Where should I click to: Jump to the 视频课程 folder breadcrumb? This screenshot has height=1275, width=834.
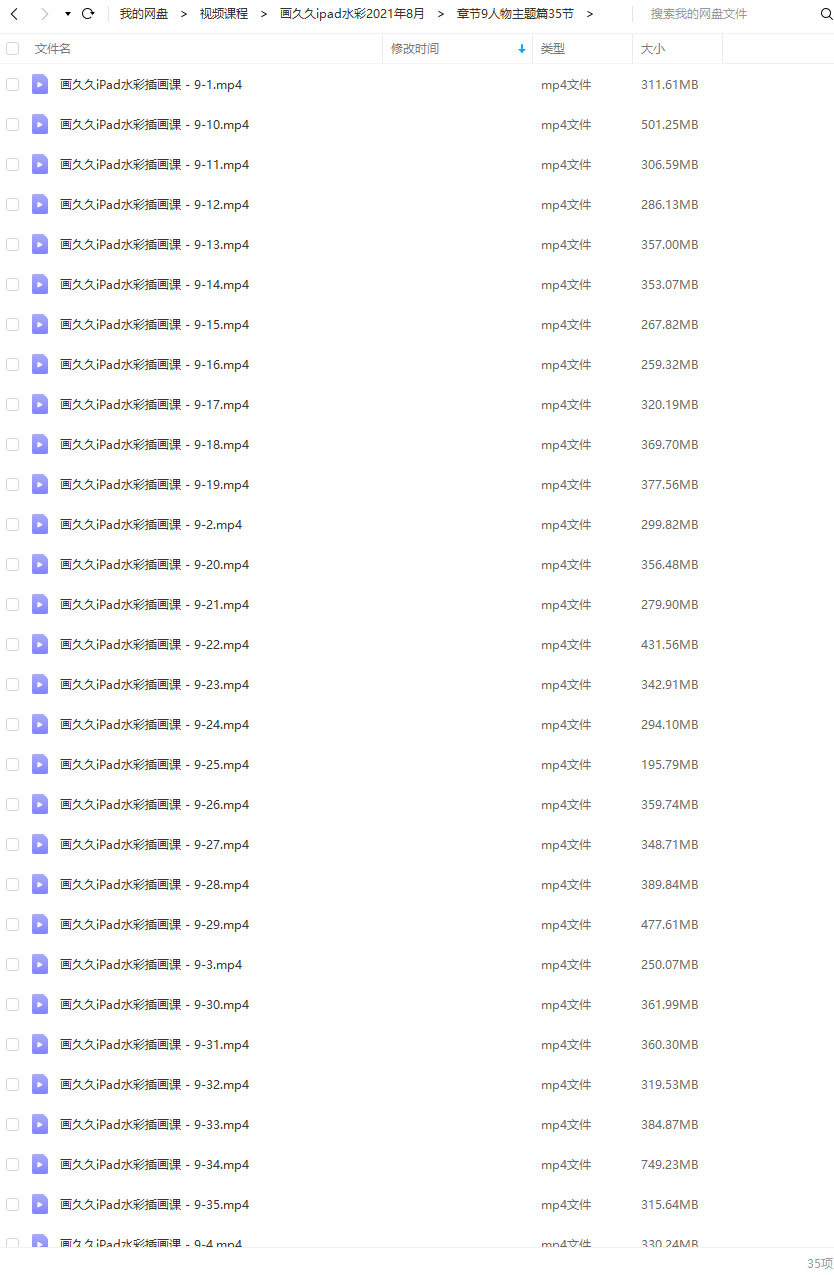pos(224,14)
